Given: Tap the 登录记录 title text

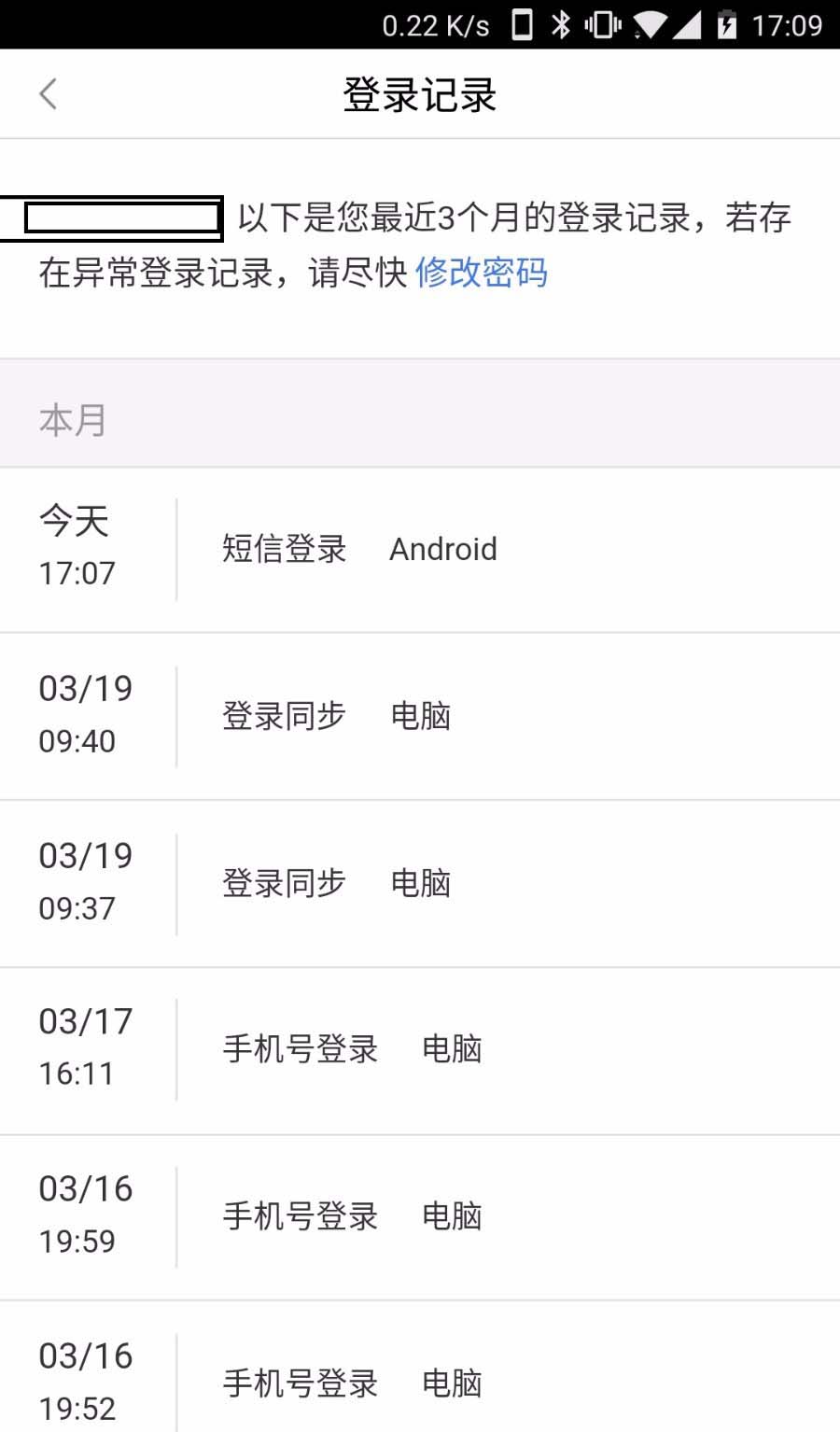Looking at the screenshot, I should 420,93.
